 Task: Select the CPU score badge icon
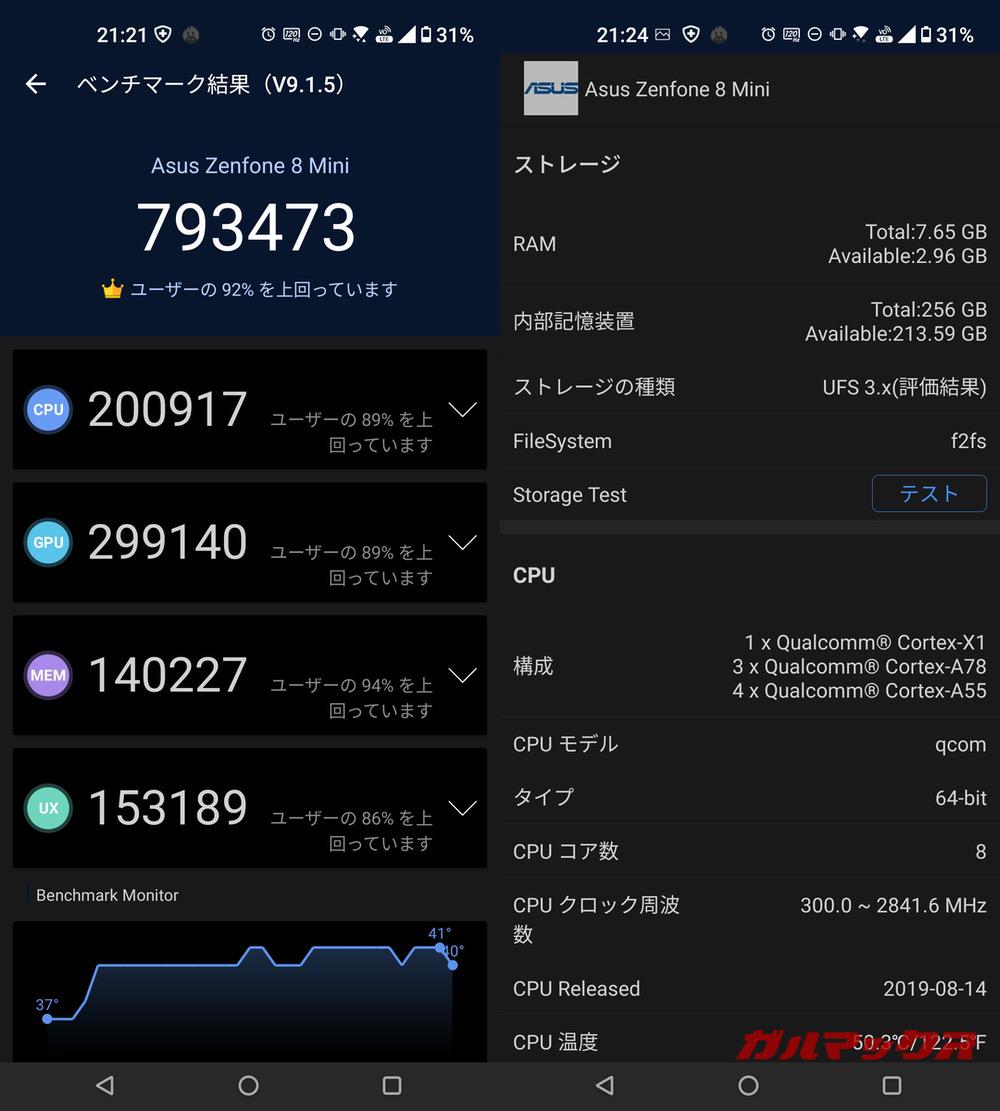48,409
